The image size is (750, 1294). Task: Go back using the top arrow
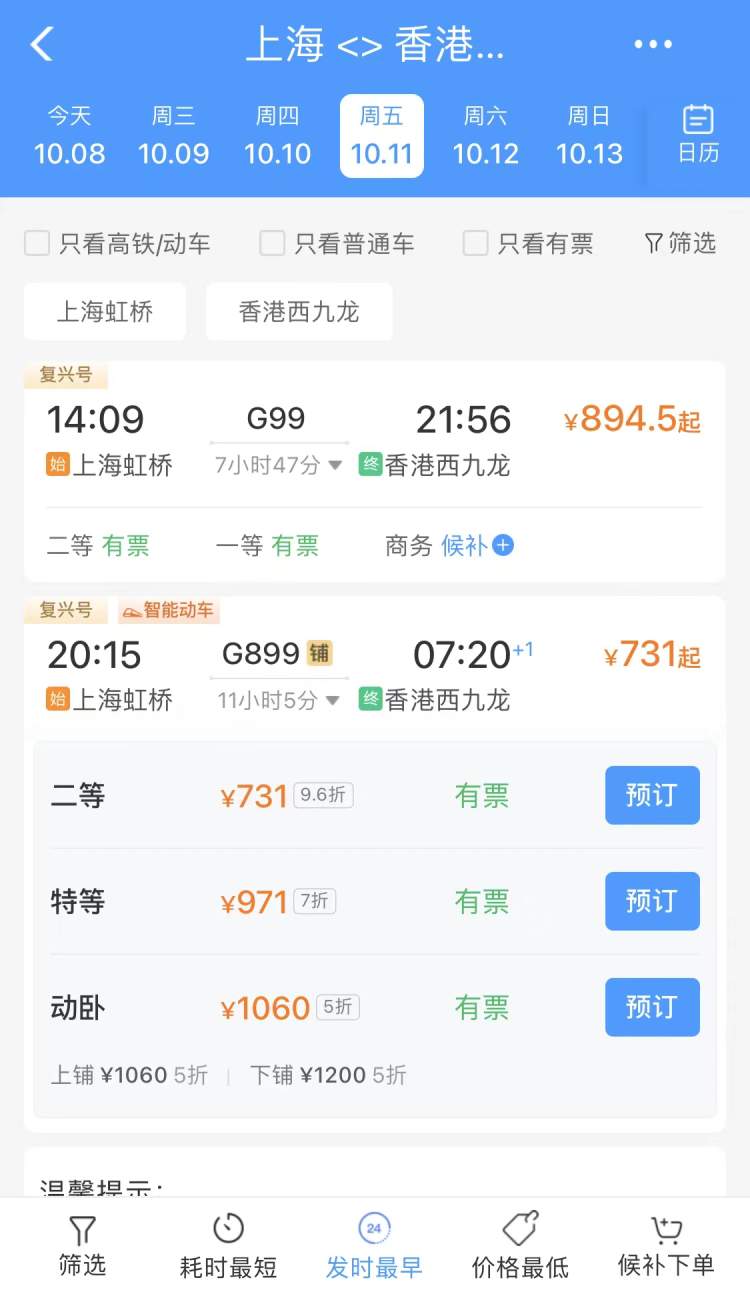(x=41, y=44)
